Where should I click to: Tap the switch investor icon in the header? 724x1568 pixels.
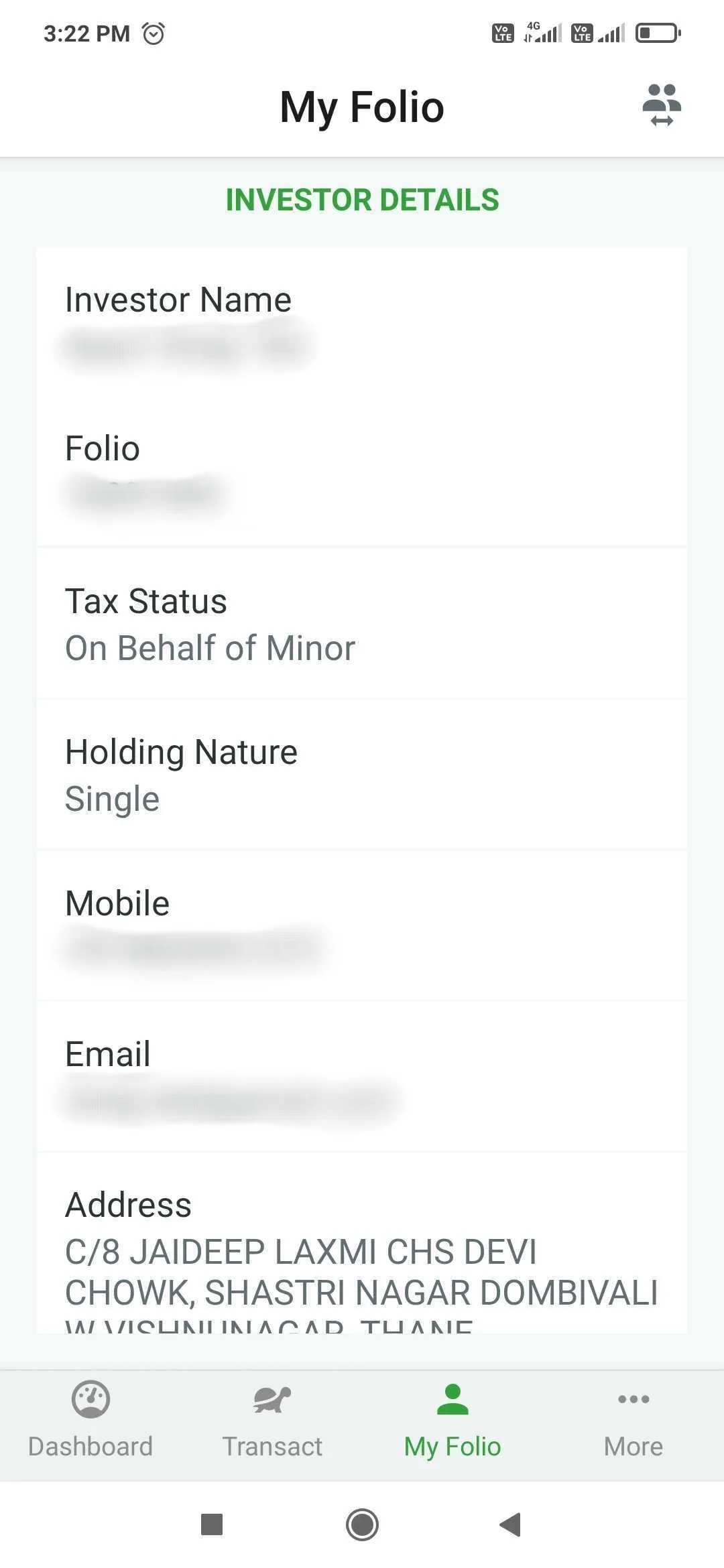coord(662,105)
